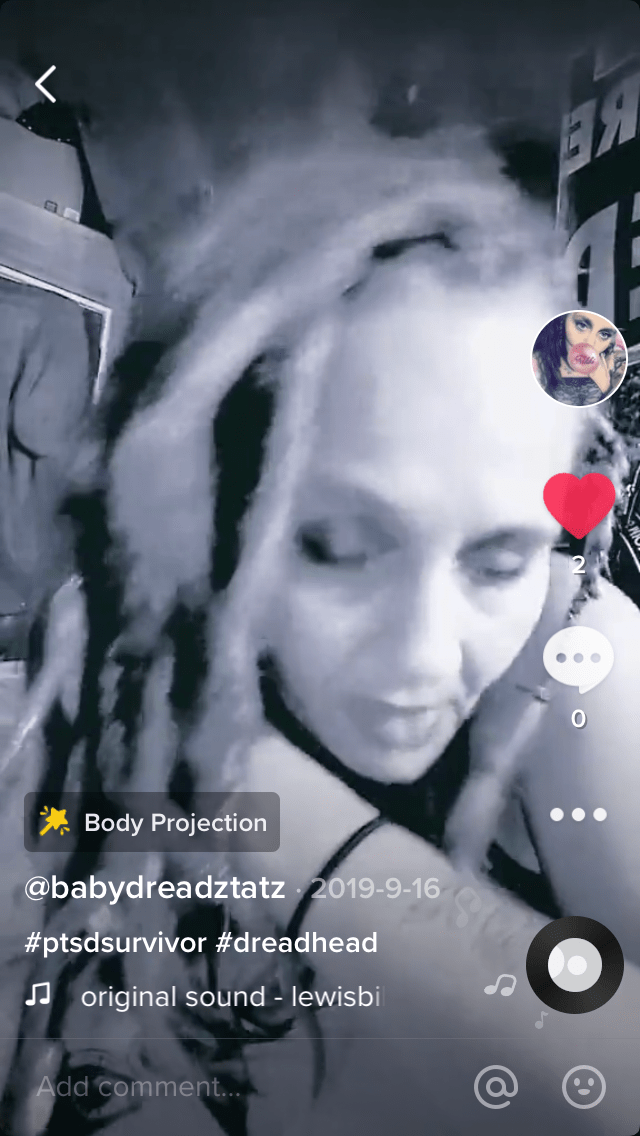The height and width of the screenshot is (1136, 640).
Task: Open the #ptsdsurvivor hashtag
Action: (114, 942)
